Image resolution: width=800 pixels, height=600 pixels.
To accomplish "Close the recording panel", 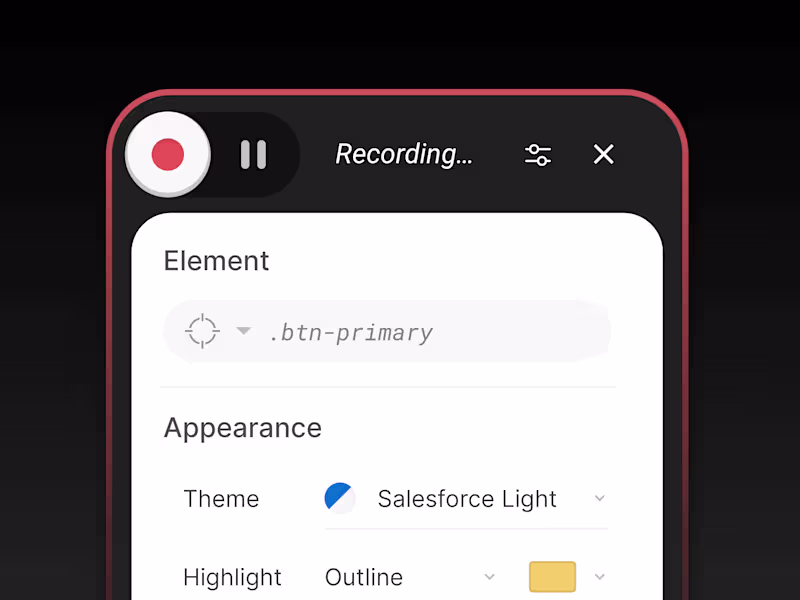I will [603, 154].
